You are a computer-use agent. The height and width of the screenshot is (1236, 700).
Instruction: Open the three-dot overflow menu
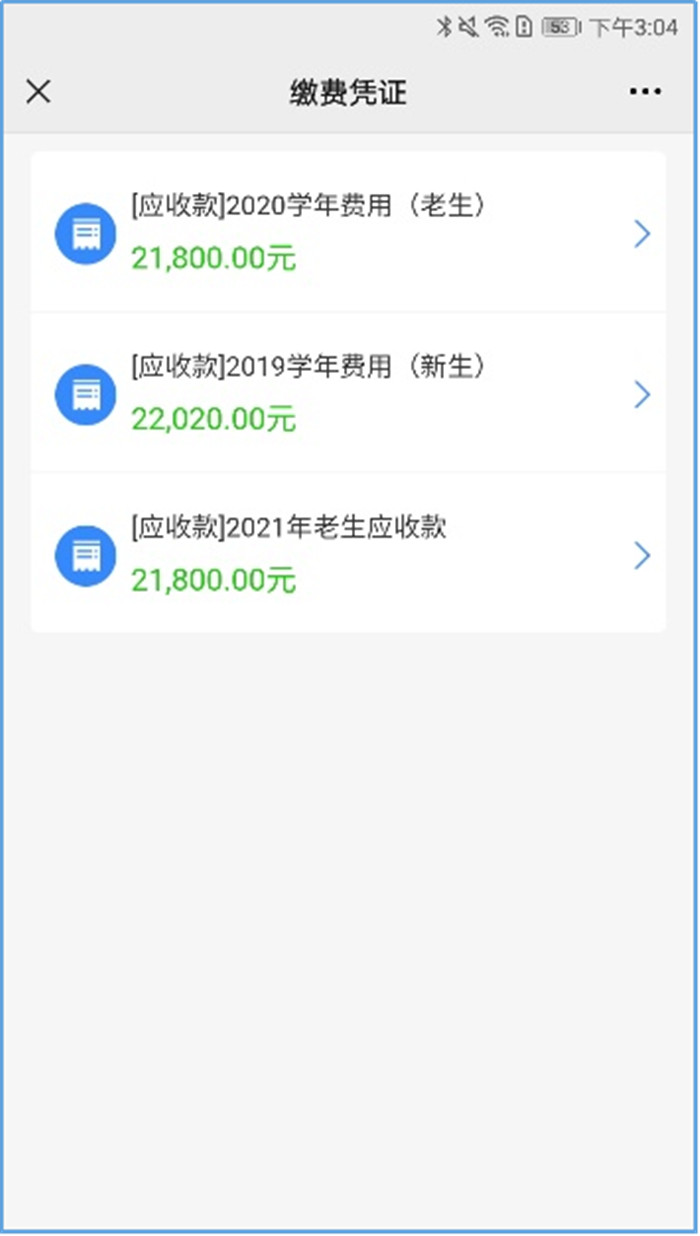click(x=645, y=92)
